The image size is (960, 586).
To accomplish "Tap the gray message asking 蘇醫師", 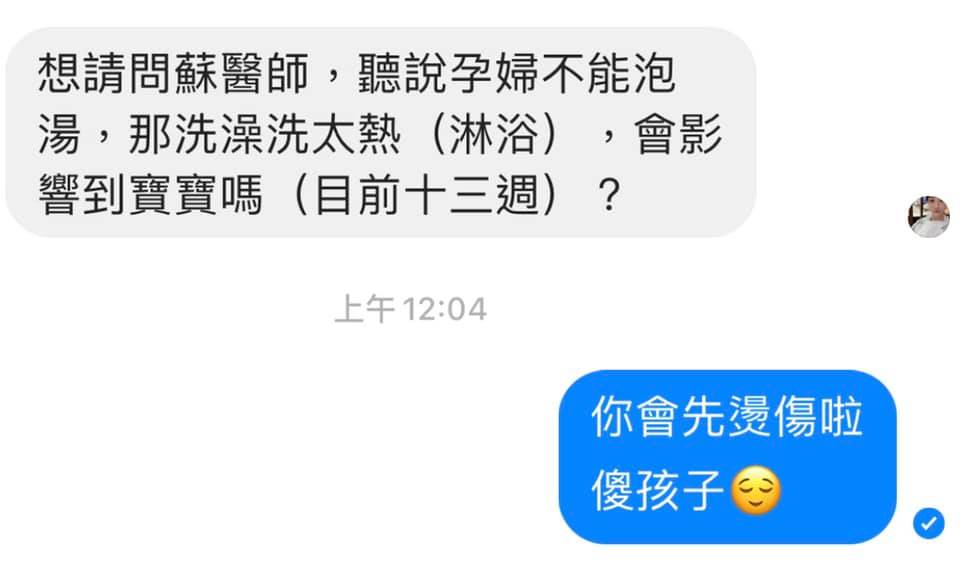I will [x=380, y=133].
